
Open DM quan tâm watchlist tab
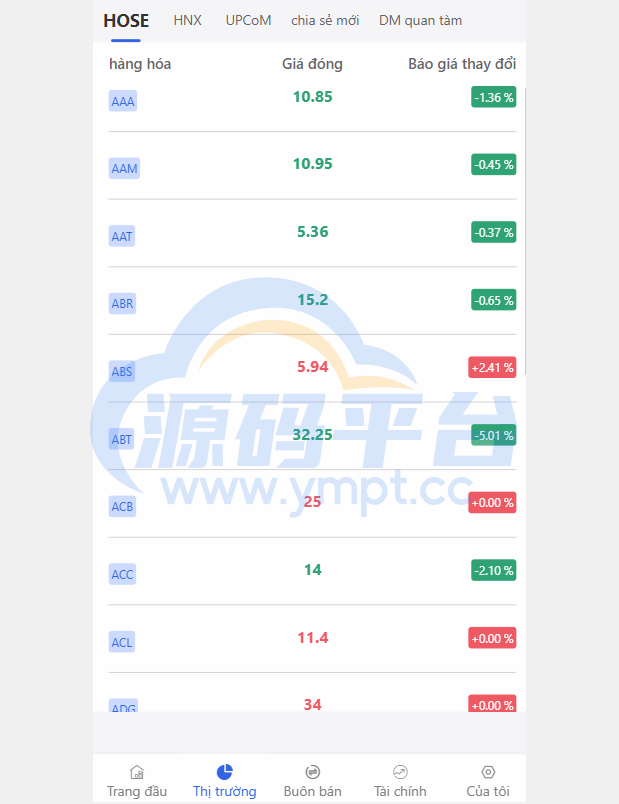[x=420, y=20]
